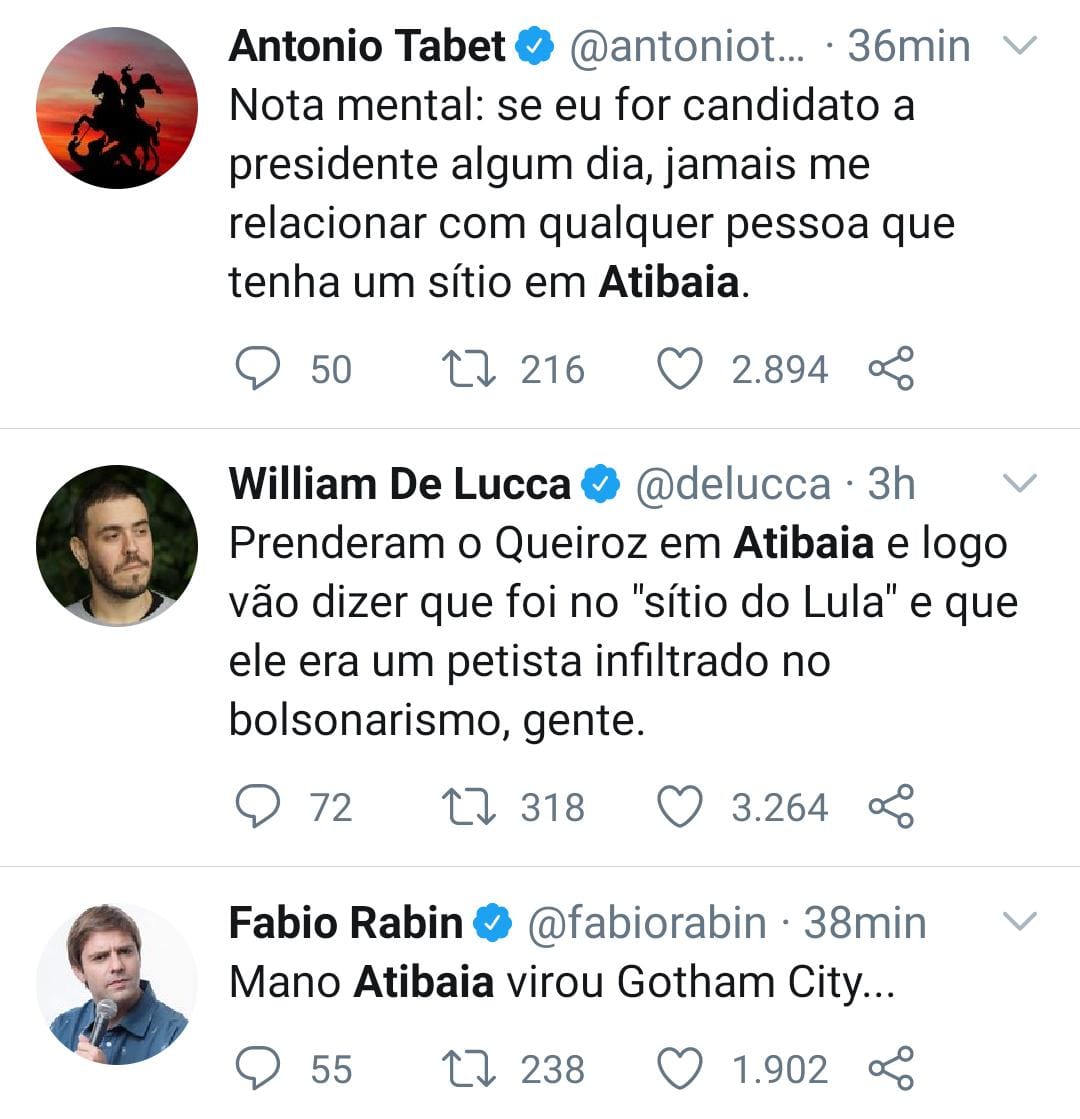
Task: Like William De Lucca's tweet
Action: tap(680, 807)
